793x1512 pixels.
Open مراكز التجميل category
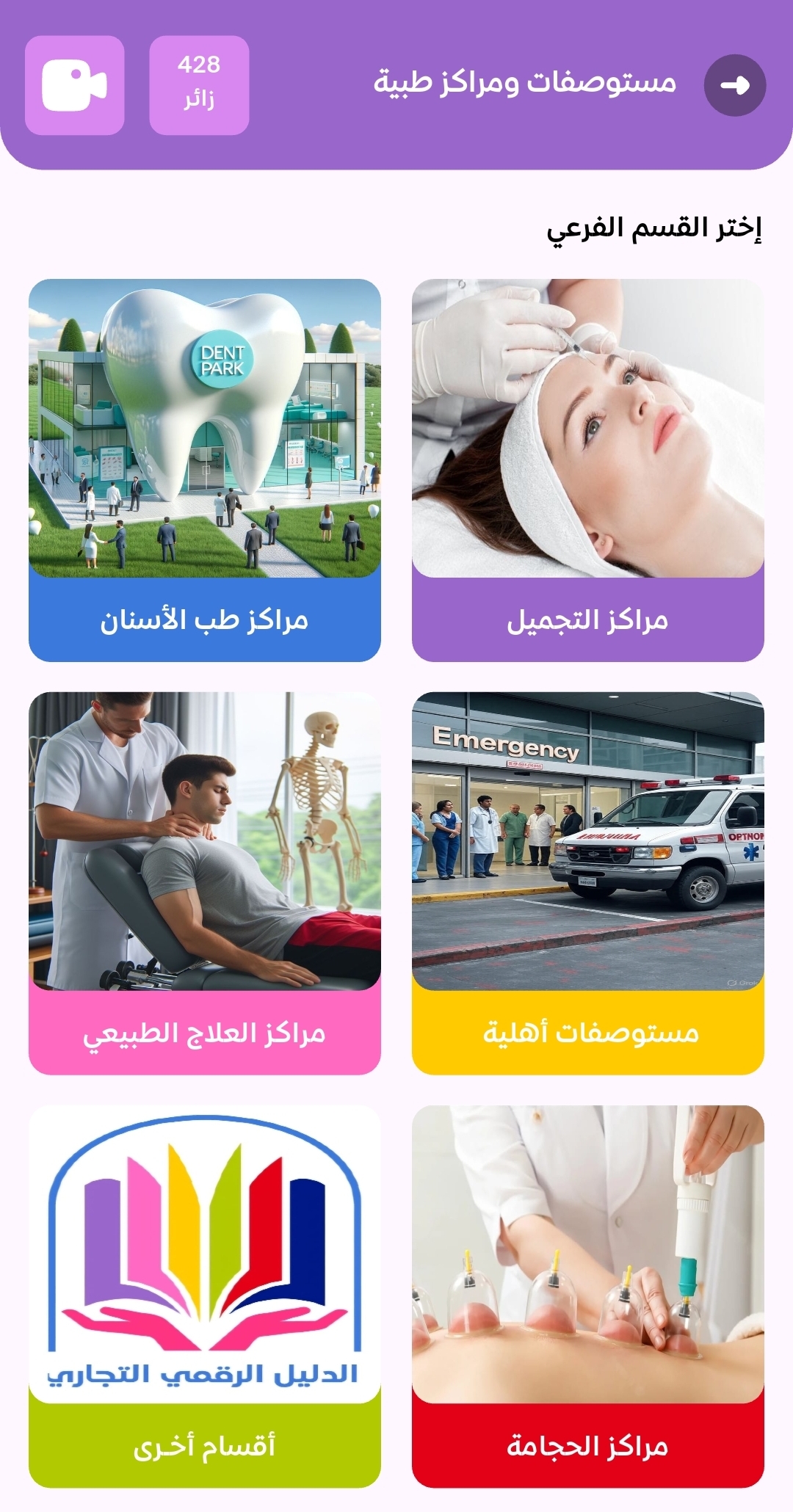coord(587,470)
